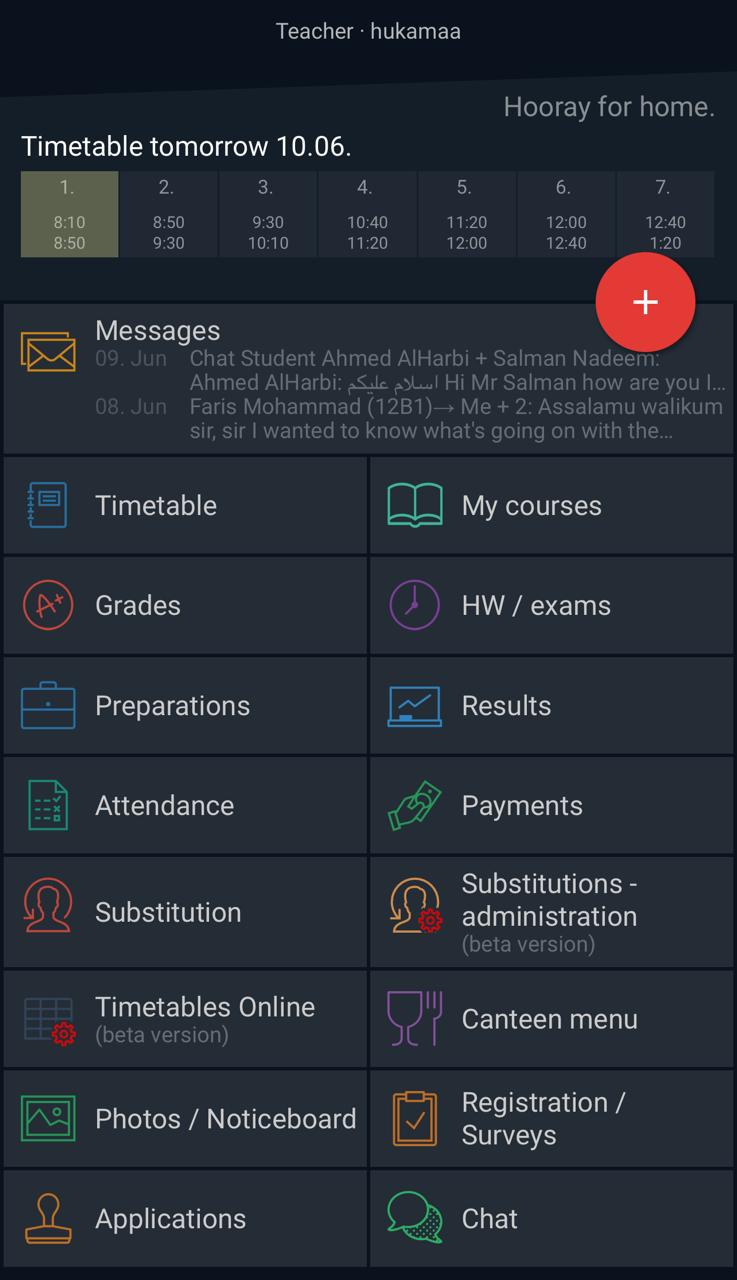The height and width of the screenshot is (1280, 737).
Task: Open Registration / Surveys
Action: pos(551,1118)
